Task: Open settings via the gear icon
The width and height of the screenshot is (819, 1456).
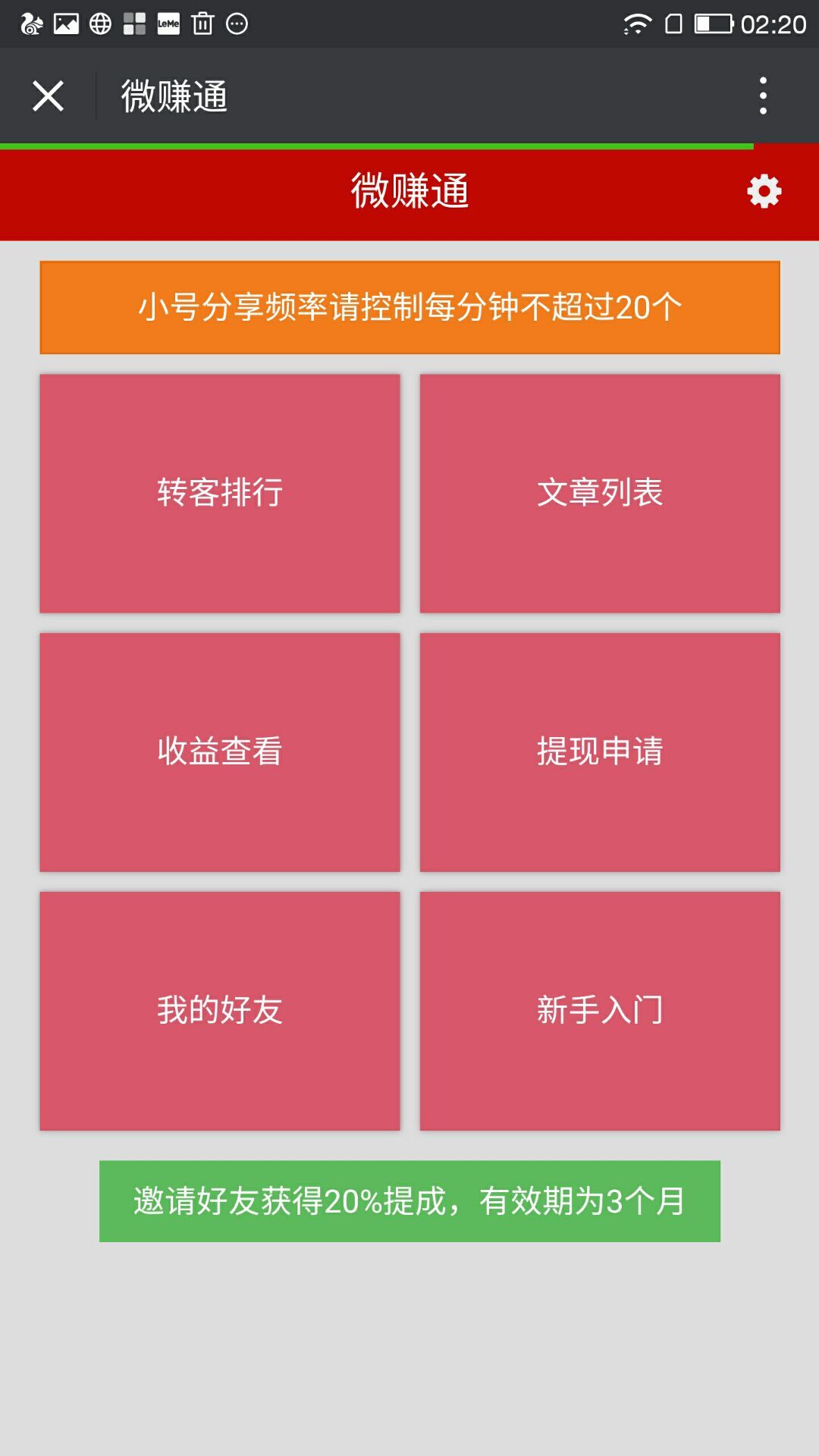Action: pyautogui.click(x=764, y=191)
